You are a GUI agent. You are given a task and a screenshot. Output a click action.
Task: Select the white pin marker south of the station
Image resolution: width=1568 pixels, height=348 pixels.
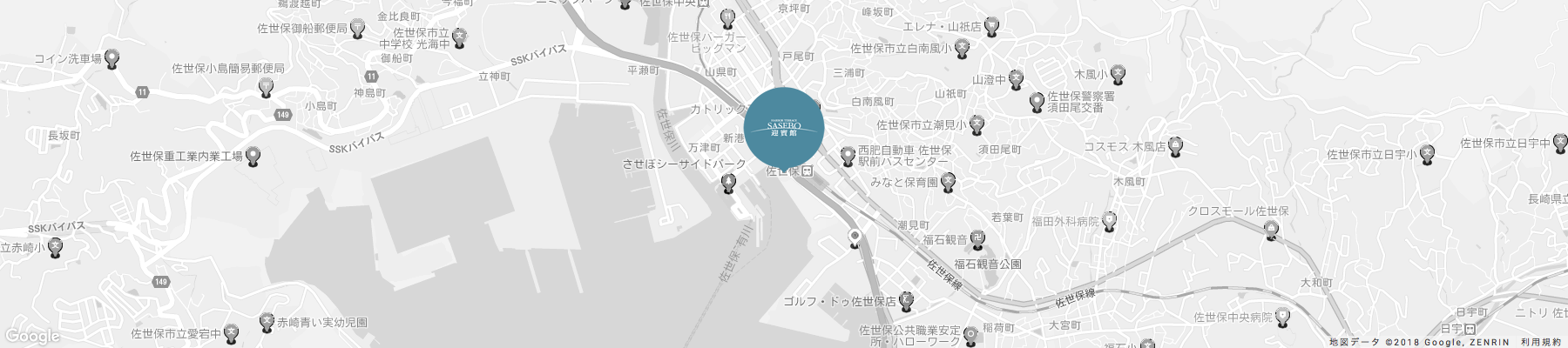(855, 238)
